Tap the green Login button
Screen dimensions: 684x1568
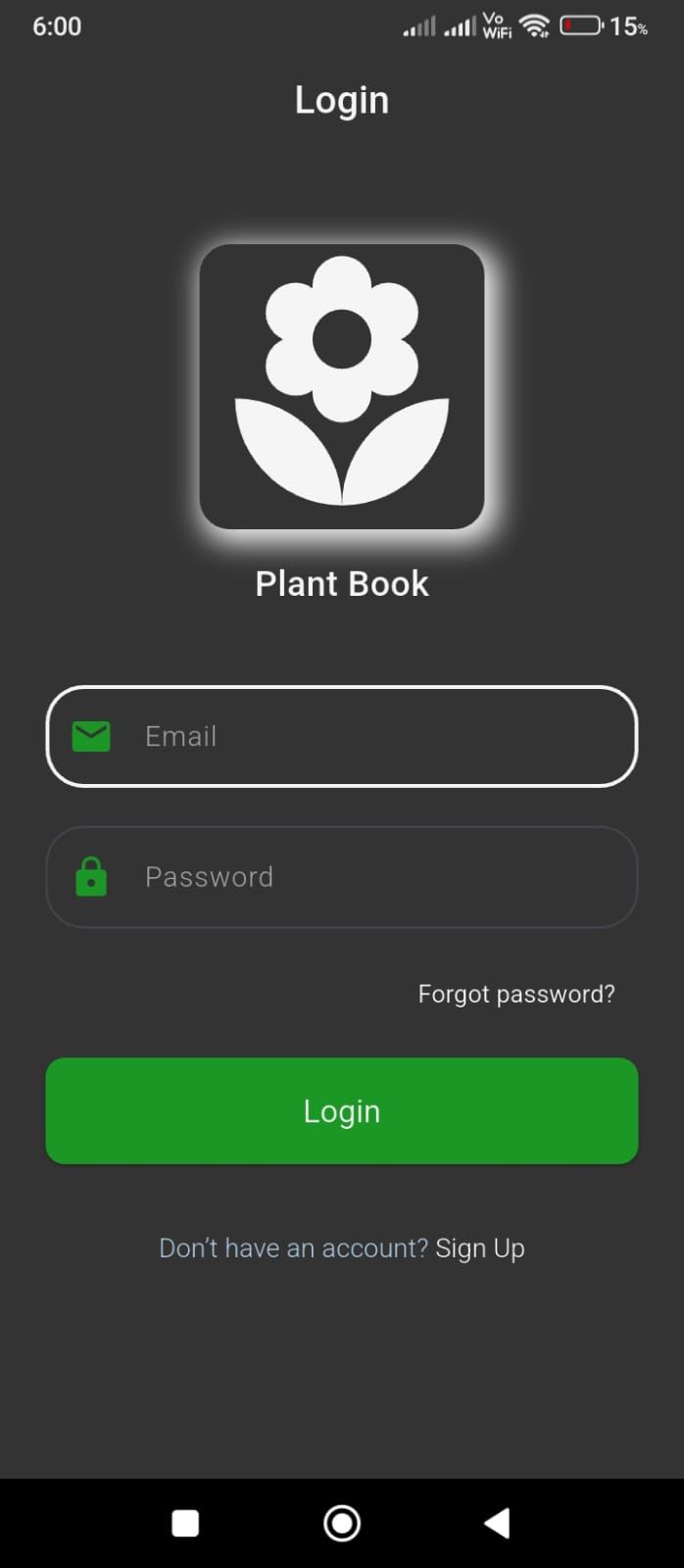[342, 1110]
